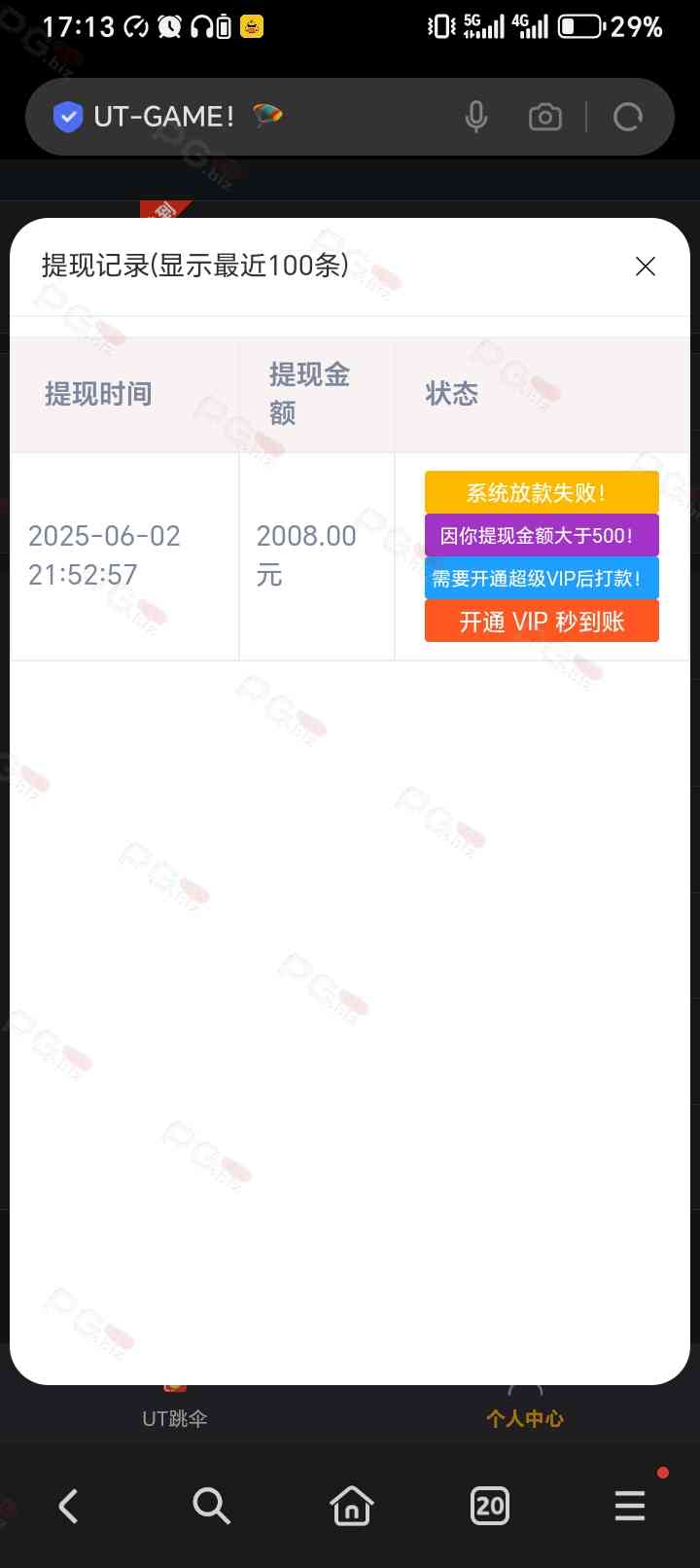Image resolution: width=700 pixels, height=1568 pixels.
Task: Switch to the UT跳伞 tab
Action: tap(175, 1416)
